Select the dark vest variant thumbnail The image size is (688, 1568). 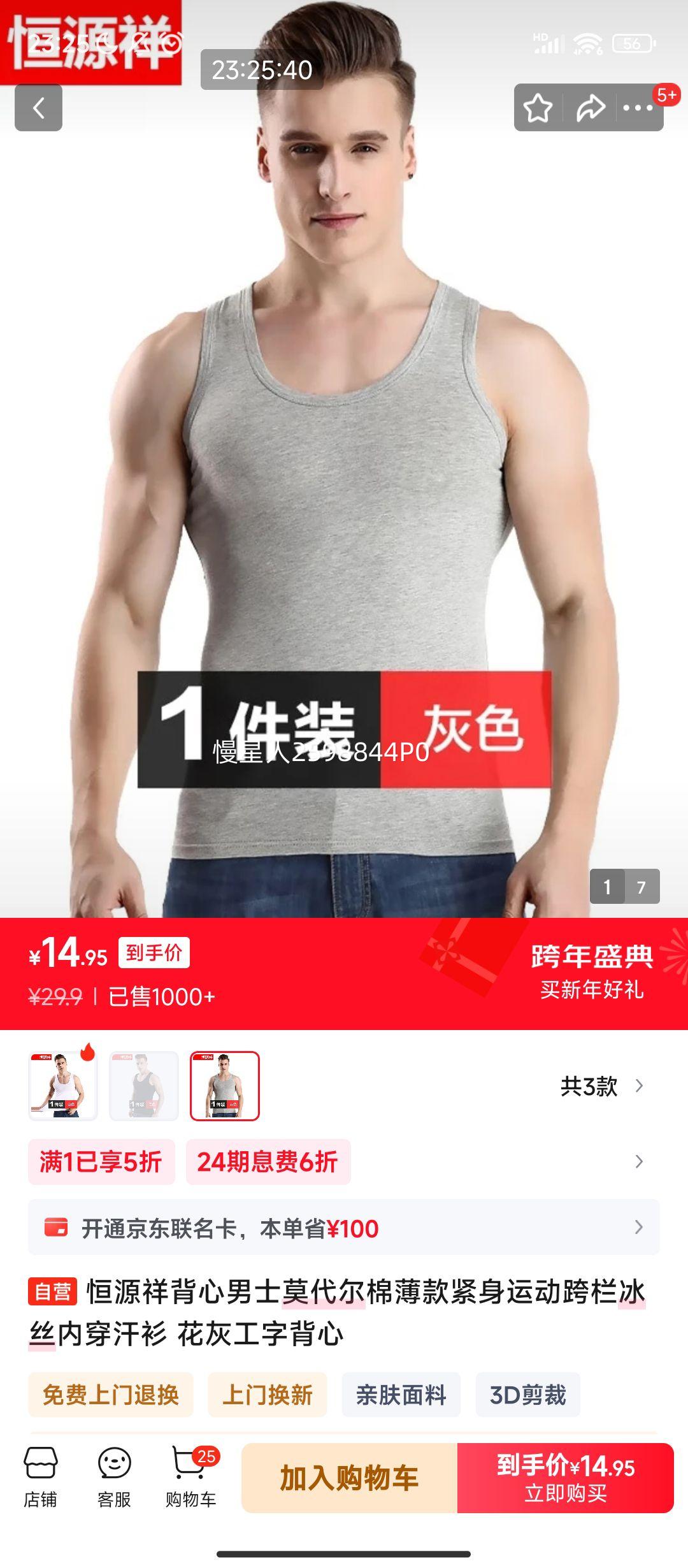[x=143, y=1085]
